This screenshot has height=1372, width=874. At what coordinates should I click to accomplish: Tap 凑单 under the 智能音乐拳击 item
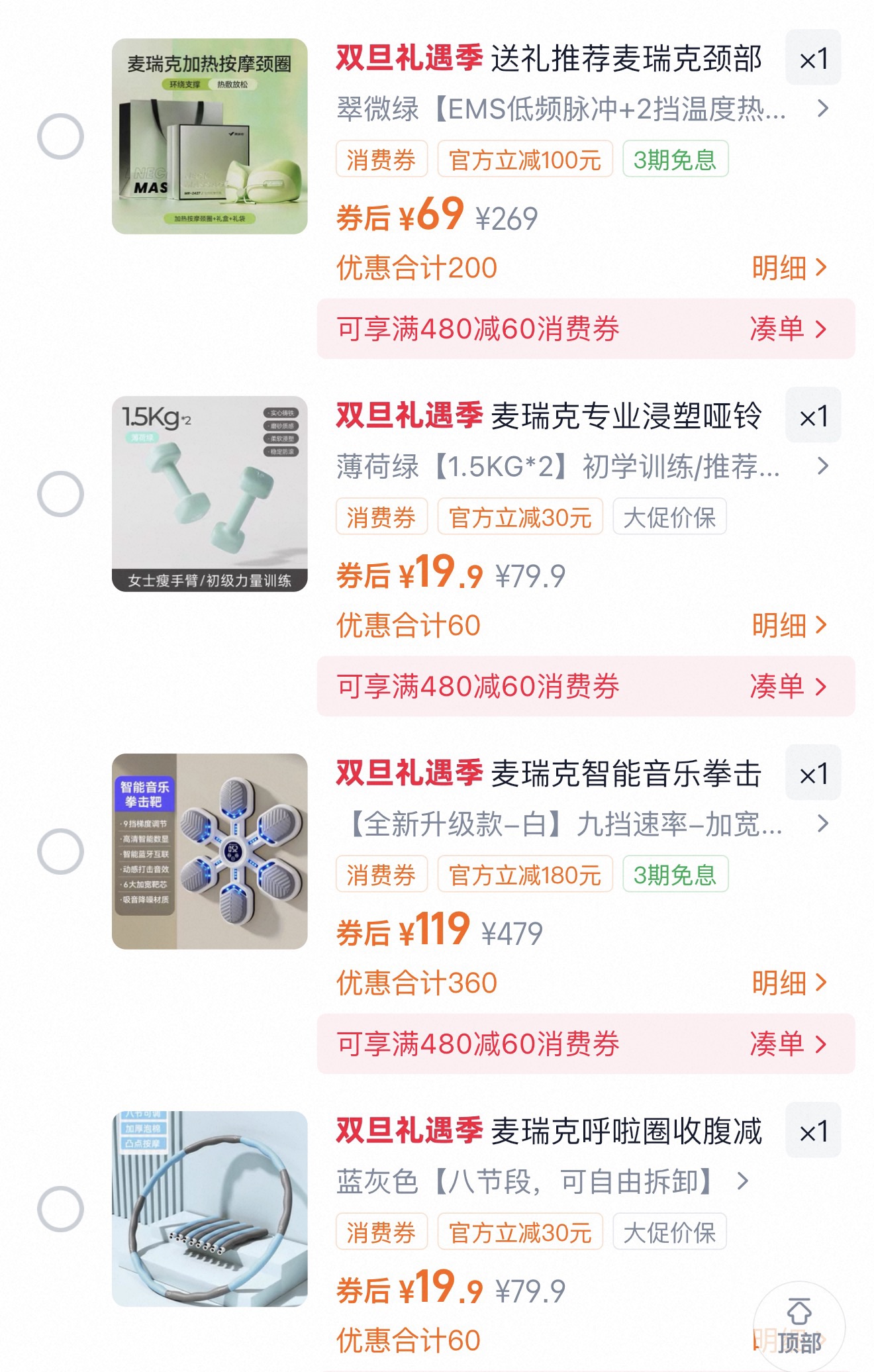[x=788, y=1044]
